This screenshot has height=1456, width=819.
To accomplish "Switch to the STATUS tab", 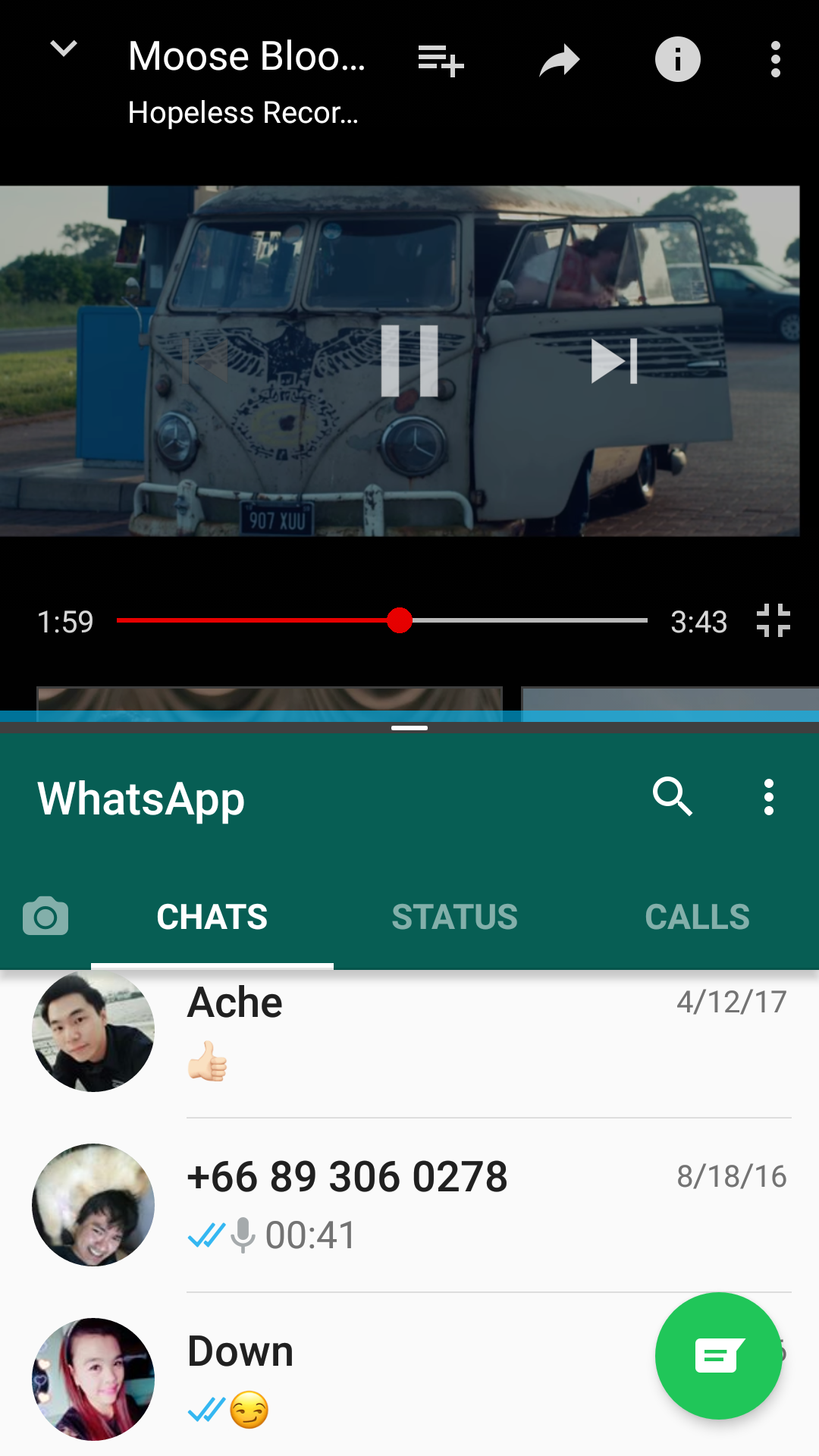I will (455, 917).
